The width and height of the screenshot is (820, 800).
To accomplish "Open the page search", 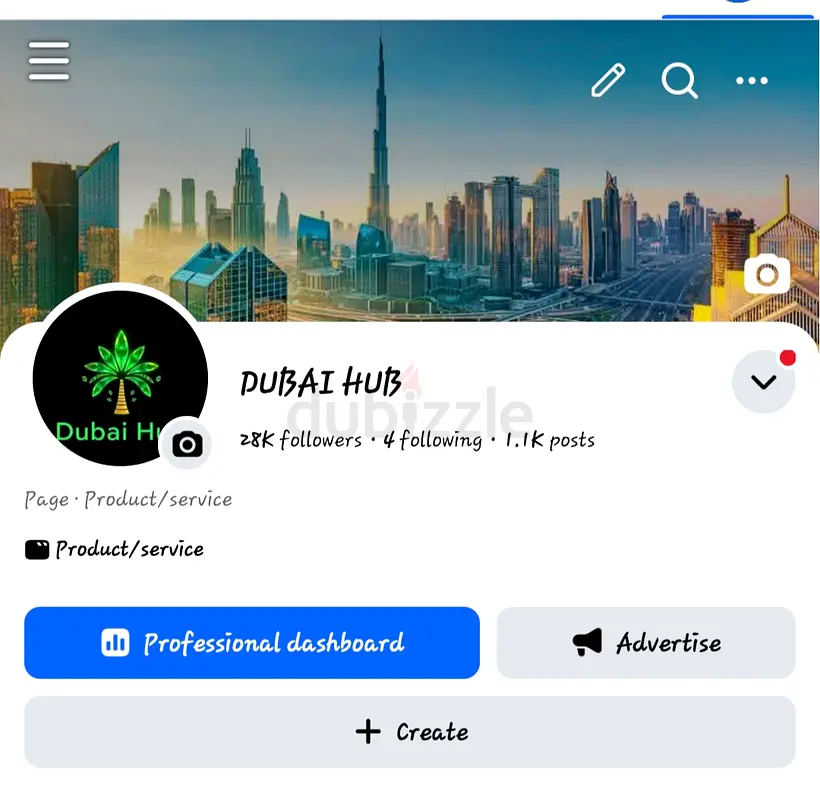I will (679, 80).
